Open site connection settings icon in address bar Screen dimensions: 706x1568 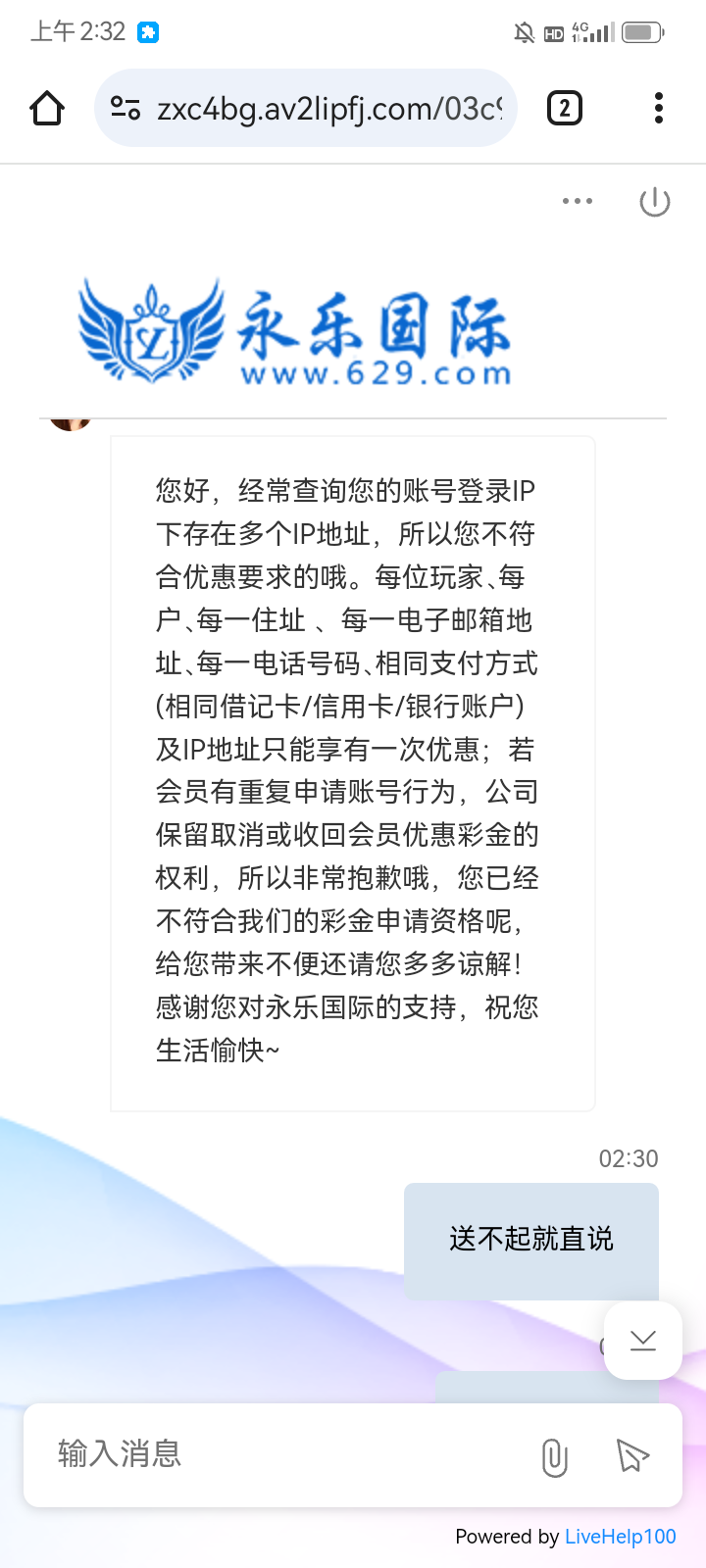126,108
